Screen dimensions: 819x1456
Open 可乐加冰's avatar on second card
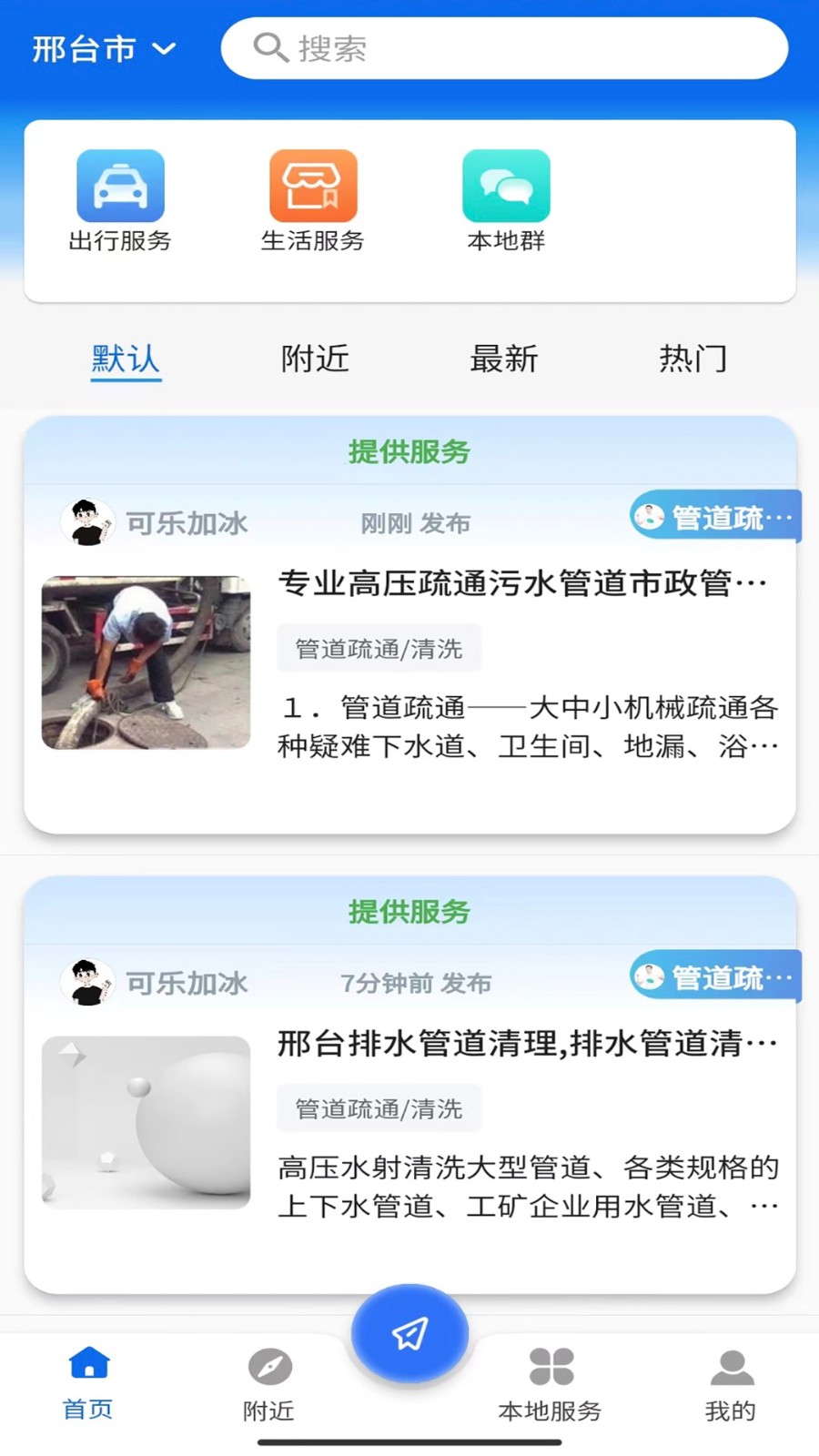[87, 983]
